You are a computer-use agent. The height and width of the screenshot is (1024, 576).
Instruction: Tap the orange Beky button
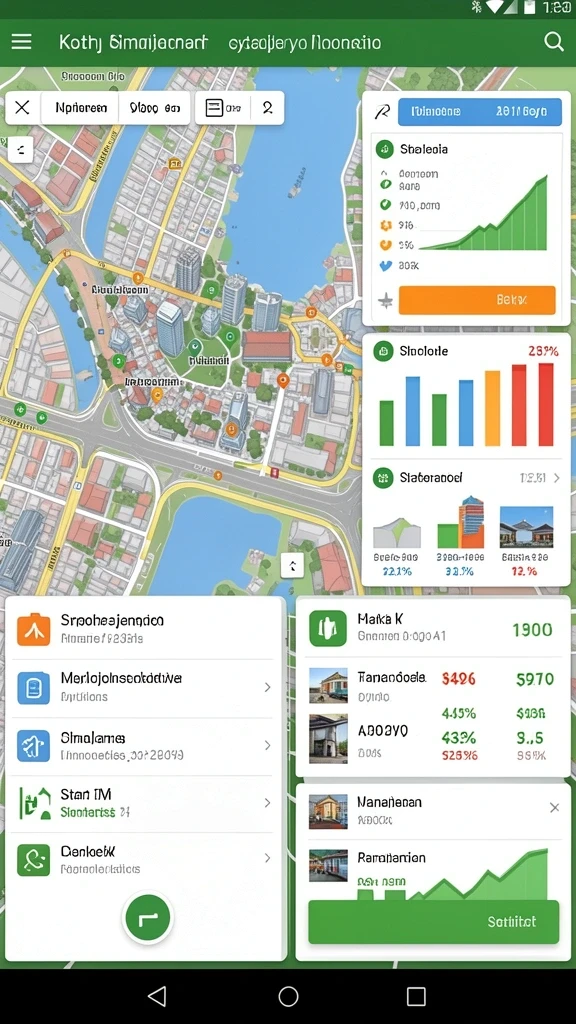[477, 300]
